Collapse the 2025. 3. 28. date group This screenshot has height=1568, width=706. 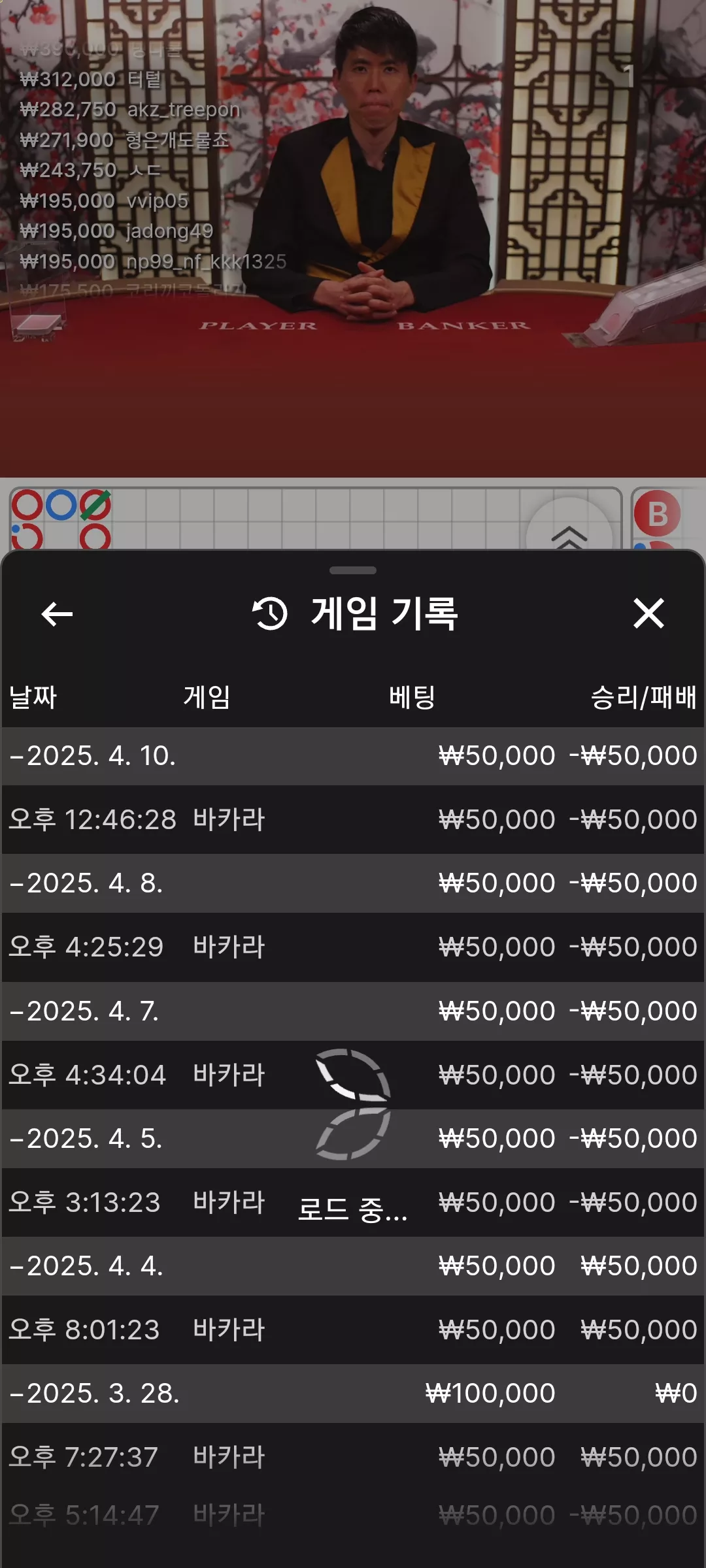click(353, 1394)
